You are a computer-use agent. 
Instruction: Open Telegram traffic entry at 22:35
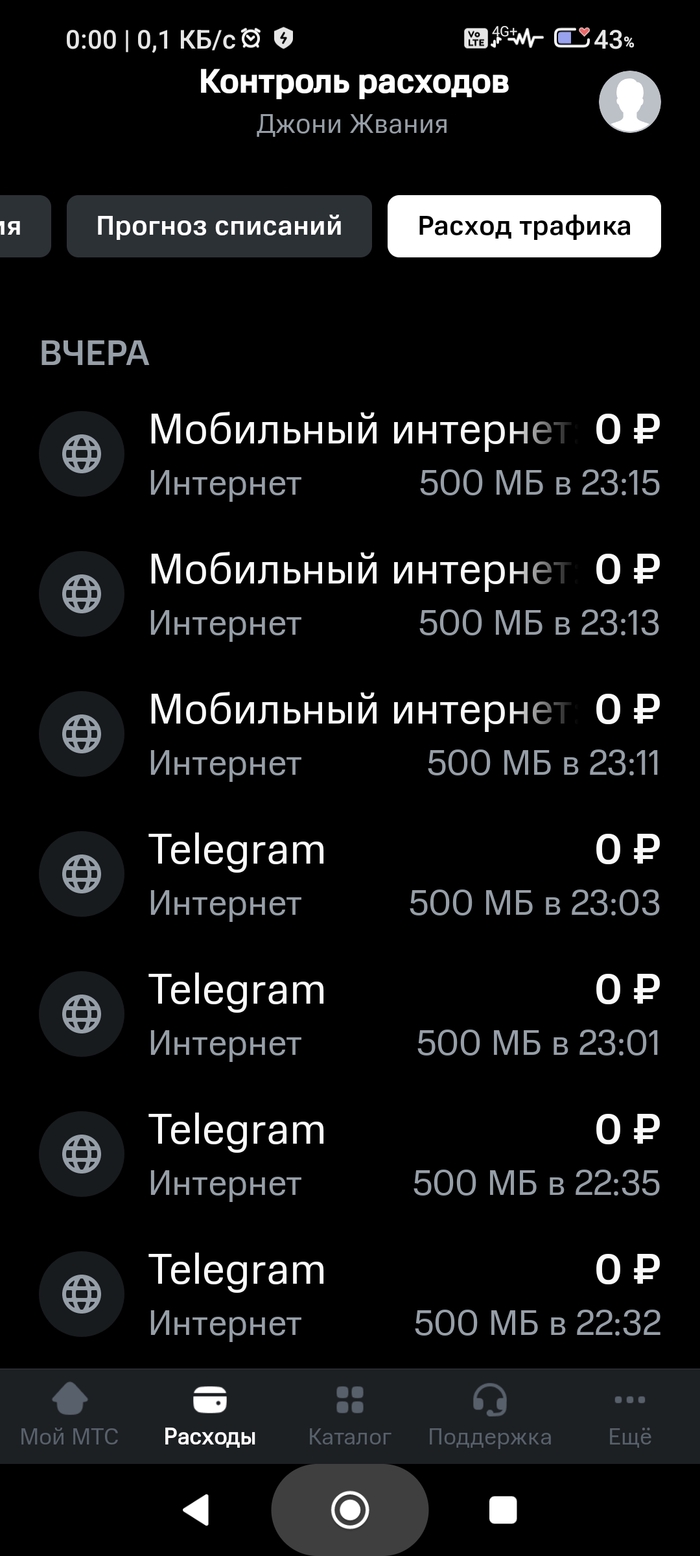coord(350,1155)
